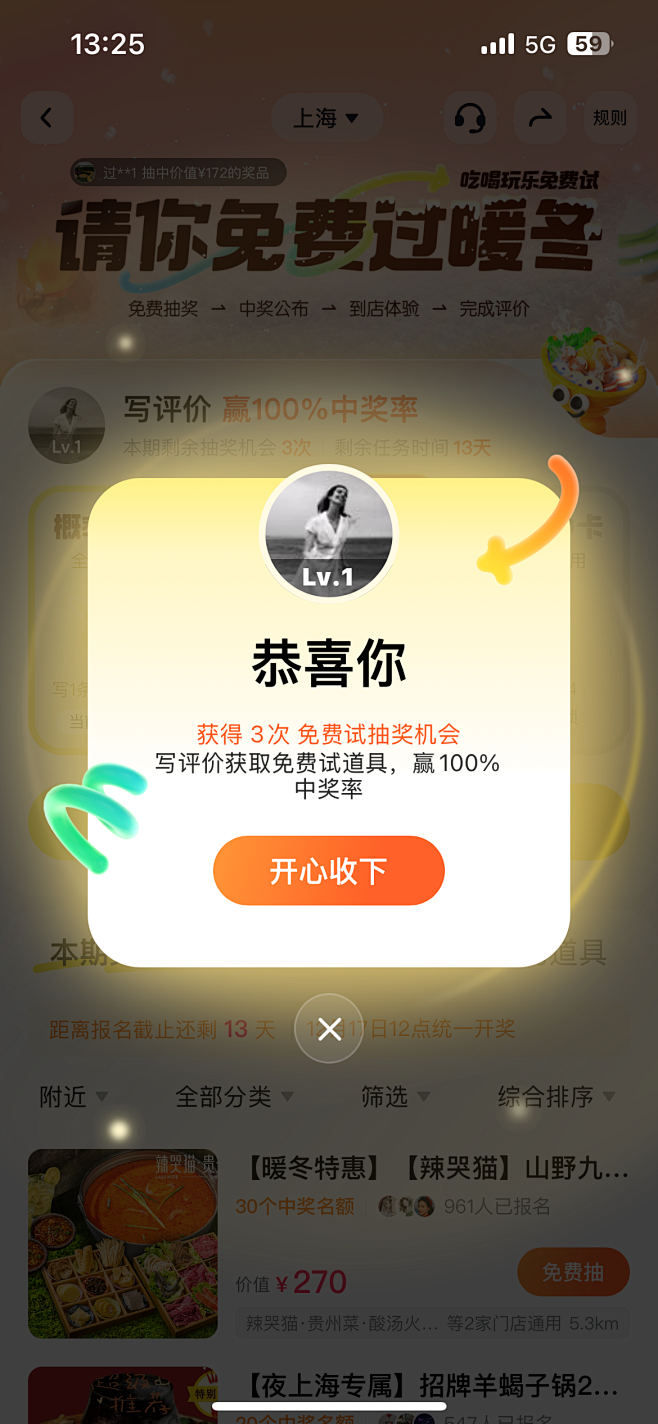Open the 筛选 filter options
This screenshot has height=1424, width=658.
tap(395, 1097)
